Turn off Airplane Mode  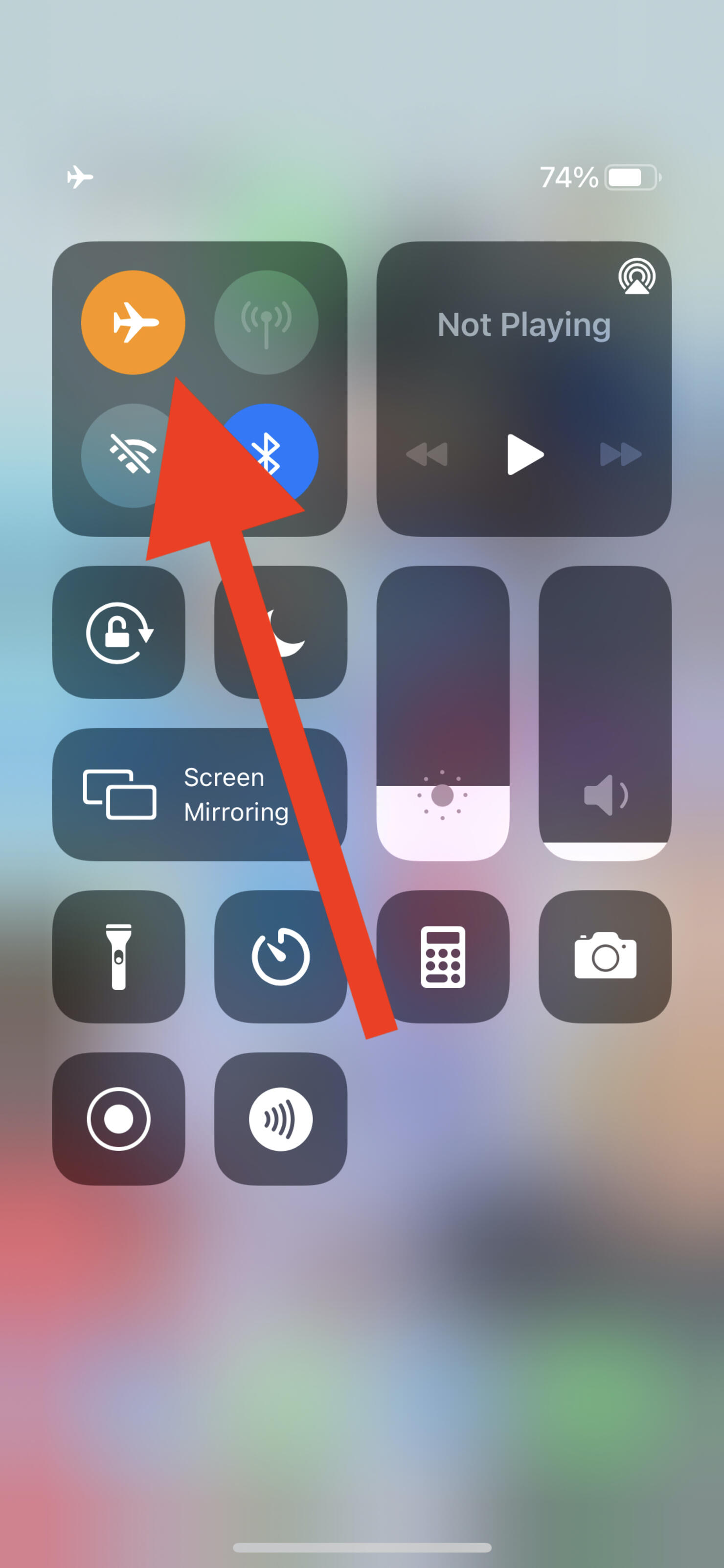133,322
